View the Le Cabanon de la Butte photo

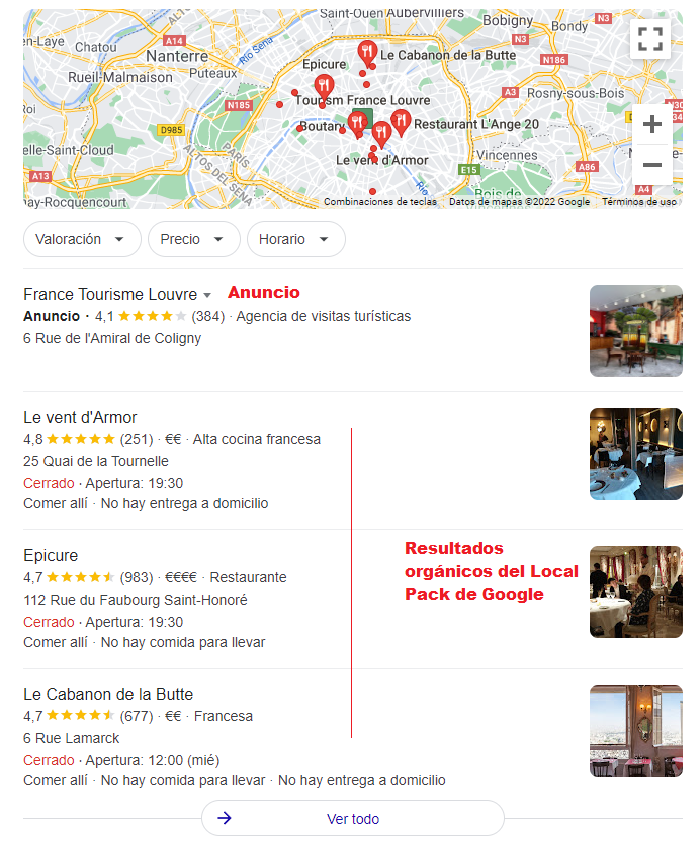tap(636, 731)
